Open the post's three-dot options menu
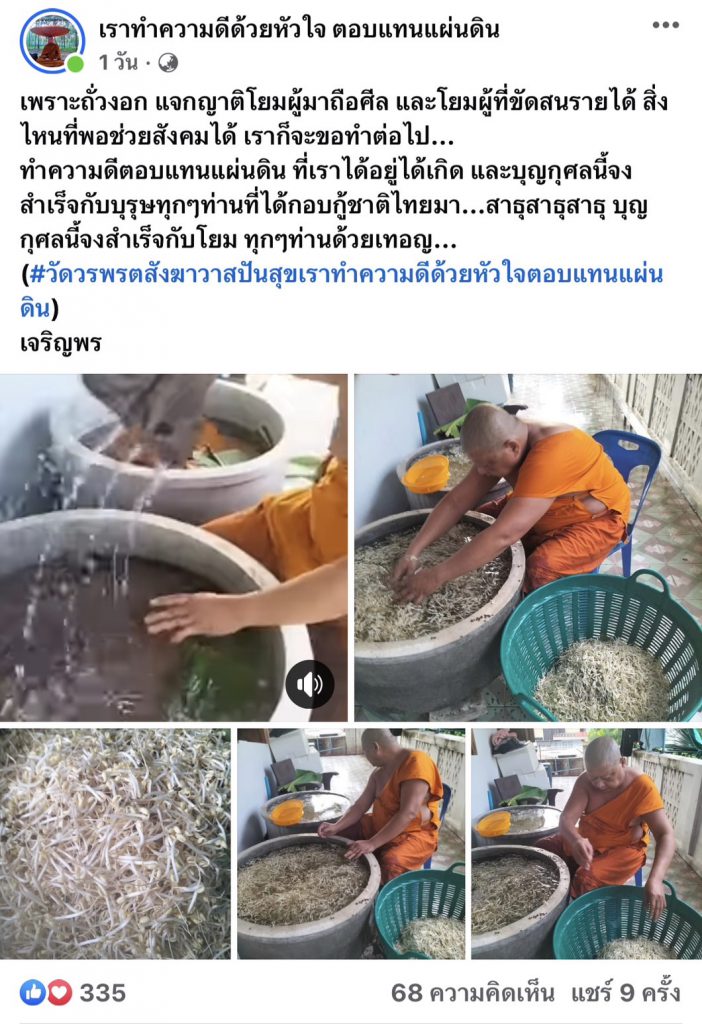The width and height of the screenshot is (702, 1024). (665, 25)
